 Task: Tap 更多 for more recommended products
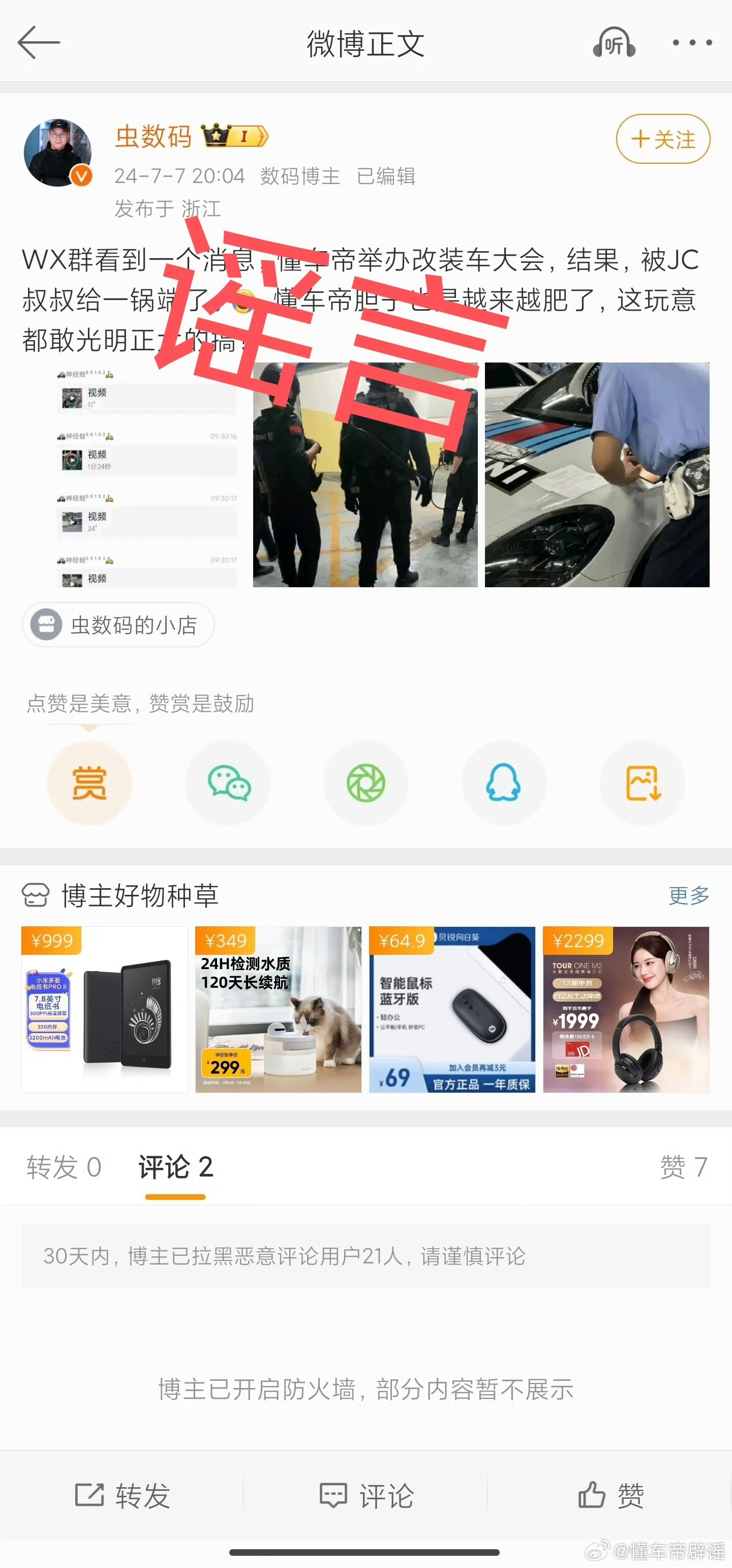(x=688, y=895)
